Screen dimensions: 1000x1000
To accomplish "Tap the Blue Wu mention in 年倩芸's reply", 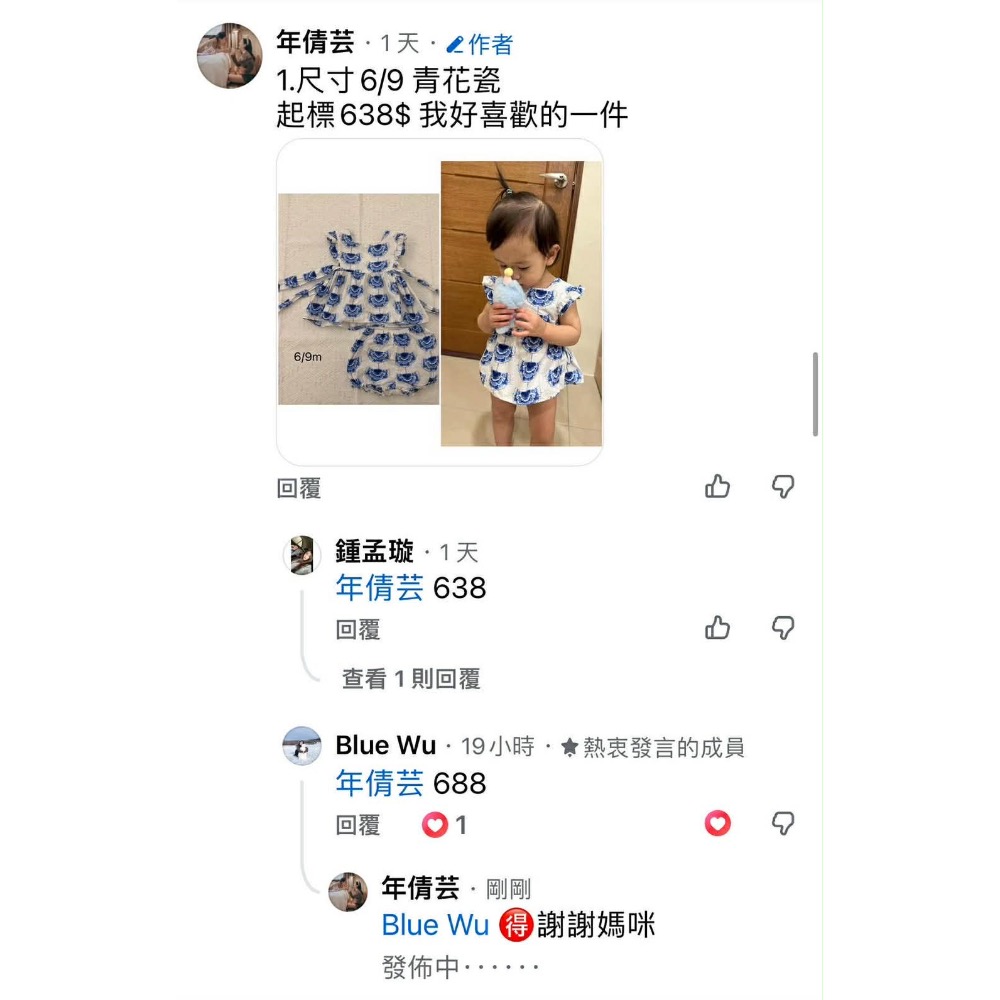I will pyautogui.click(x=435, y=925).
